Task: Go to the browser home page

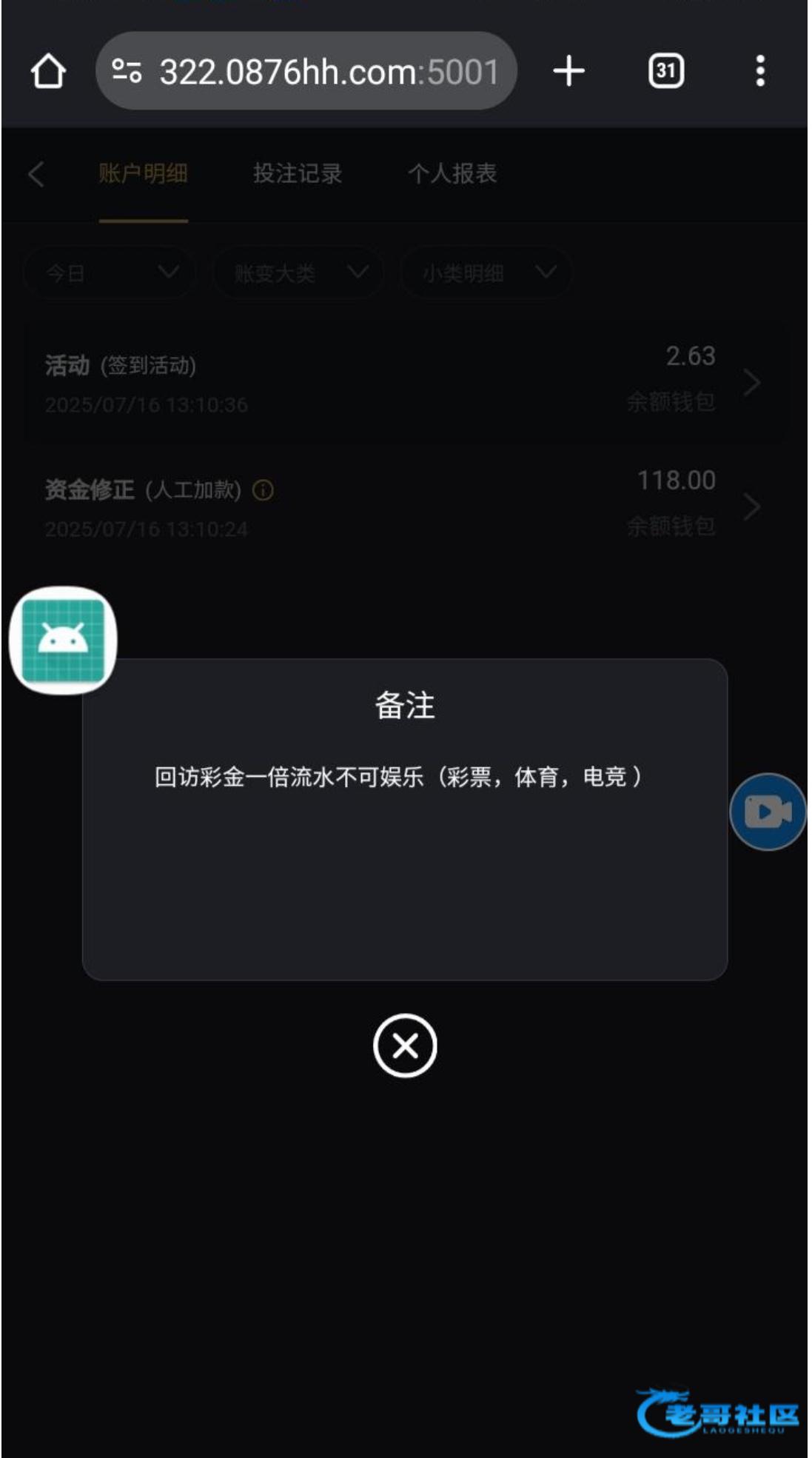Action: [x=48, y=72]
